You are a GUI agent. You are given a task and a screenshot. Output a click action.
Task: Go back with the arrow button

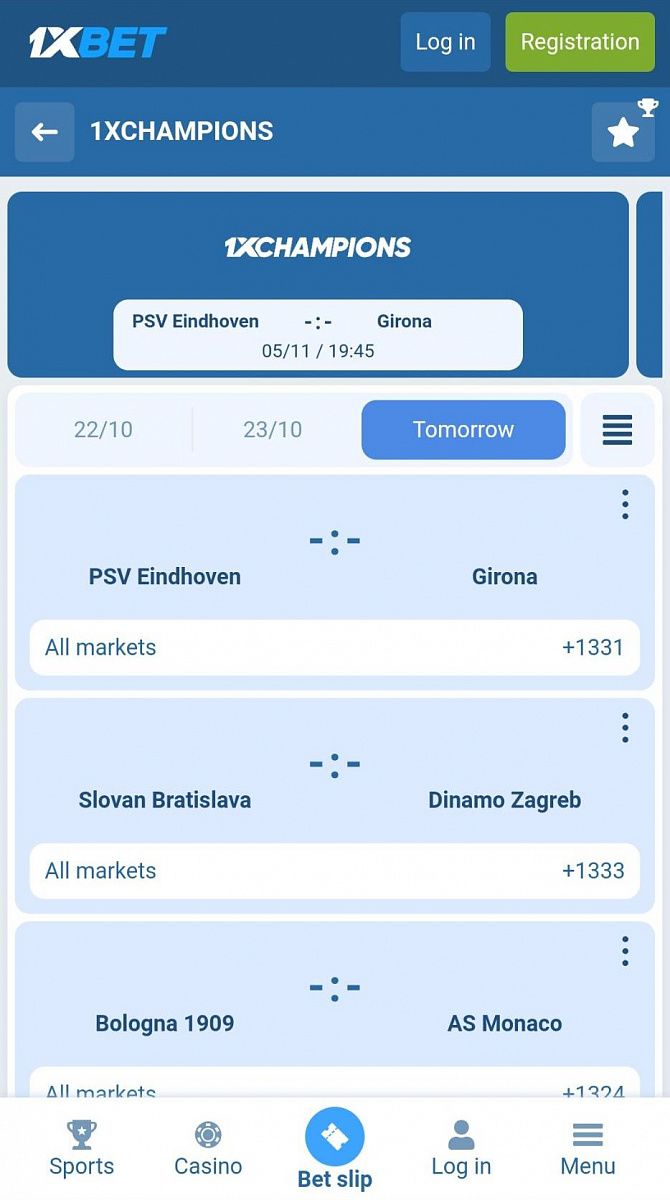click(44, 132)
